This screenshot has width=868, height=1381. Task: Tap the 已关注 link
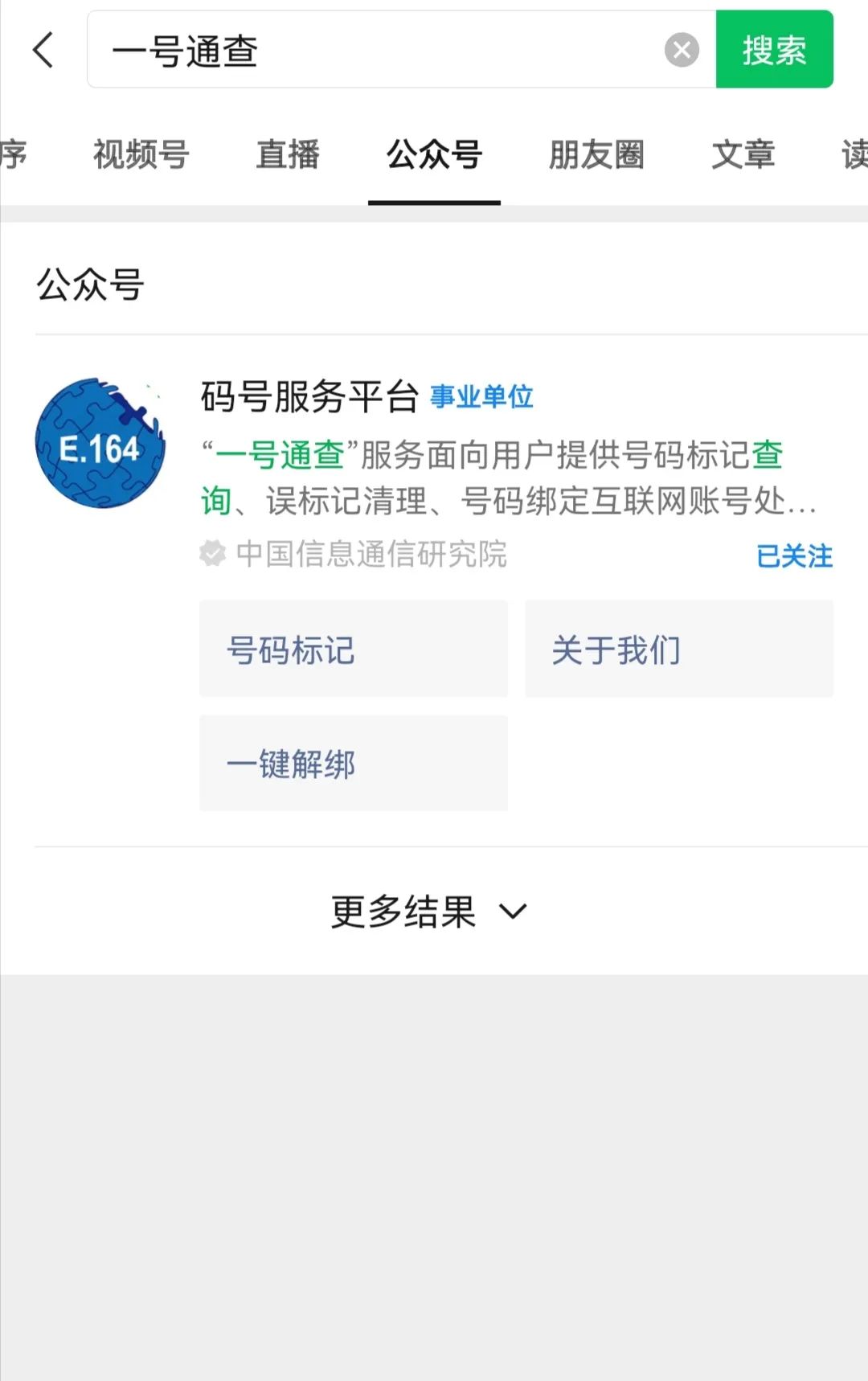pyautogui.click(x=793, y=555)
